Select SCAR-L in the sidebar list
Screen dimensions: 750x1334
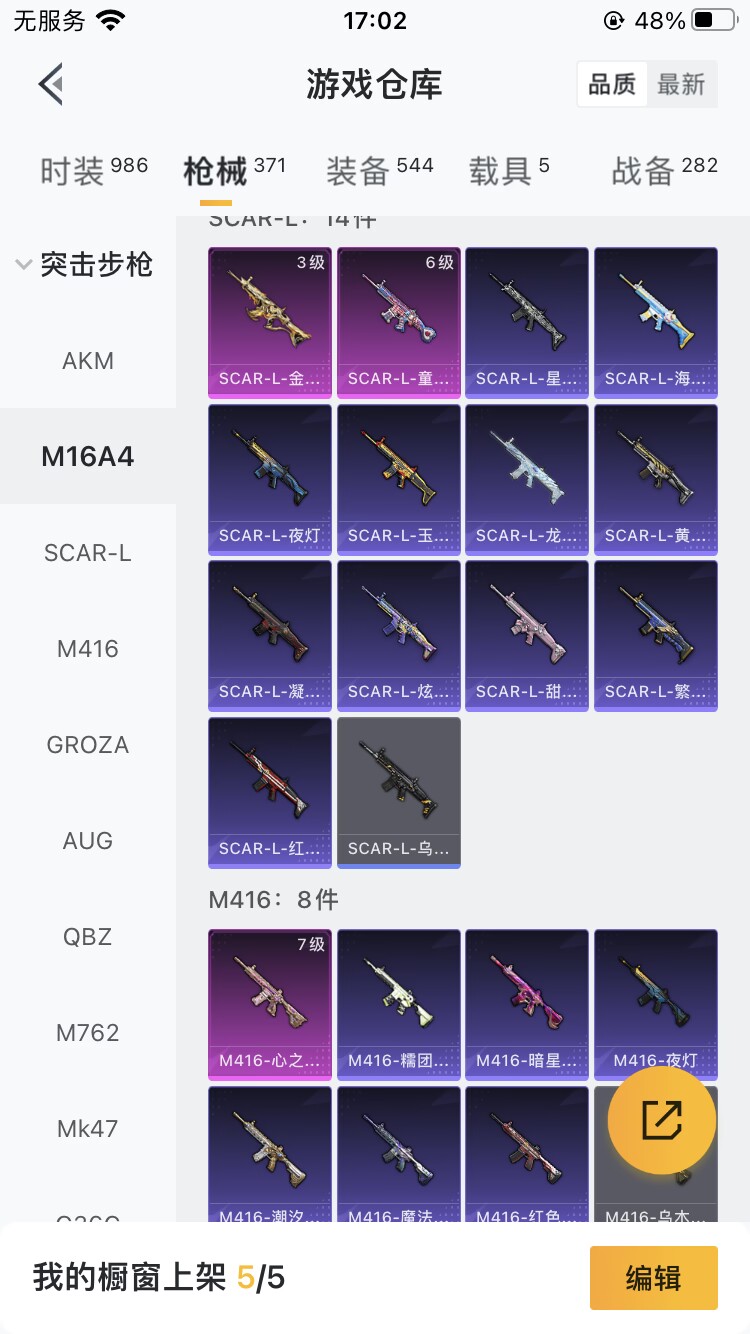88,553
